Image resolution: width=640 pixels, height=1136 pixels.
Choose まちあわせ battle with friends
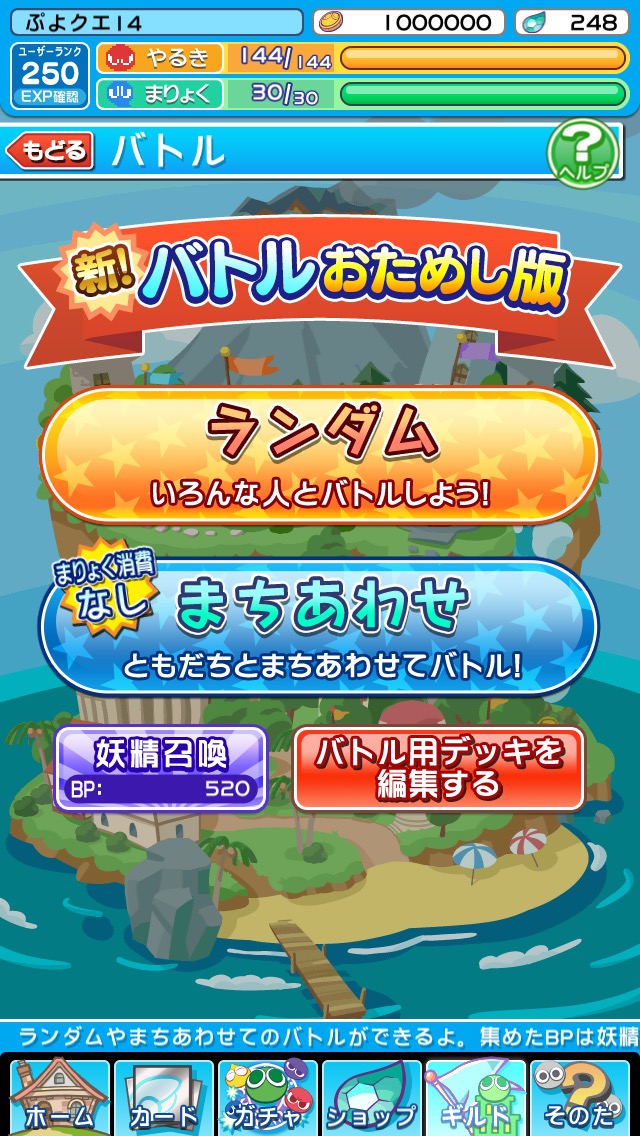click(x=320, y=627)
